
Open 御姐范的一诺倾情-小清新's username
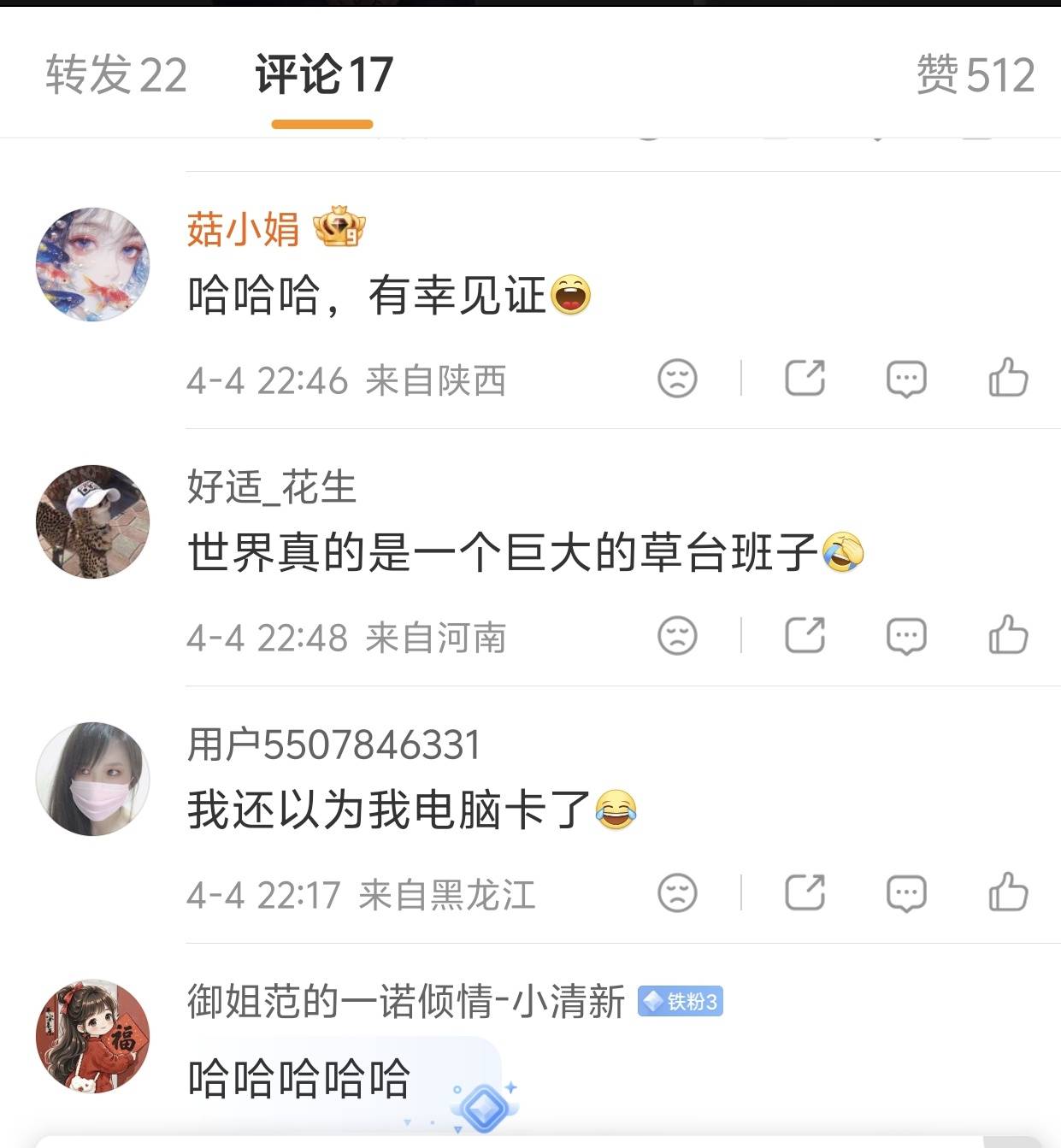(x=405, y=1001)
